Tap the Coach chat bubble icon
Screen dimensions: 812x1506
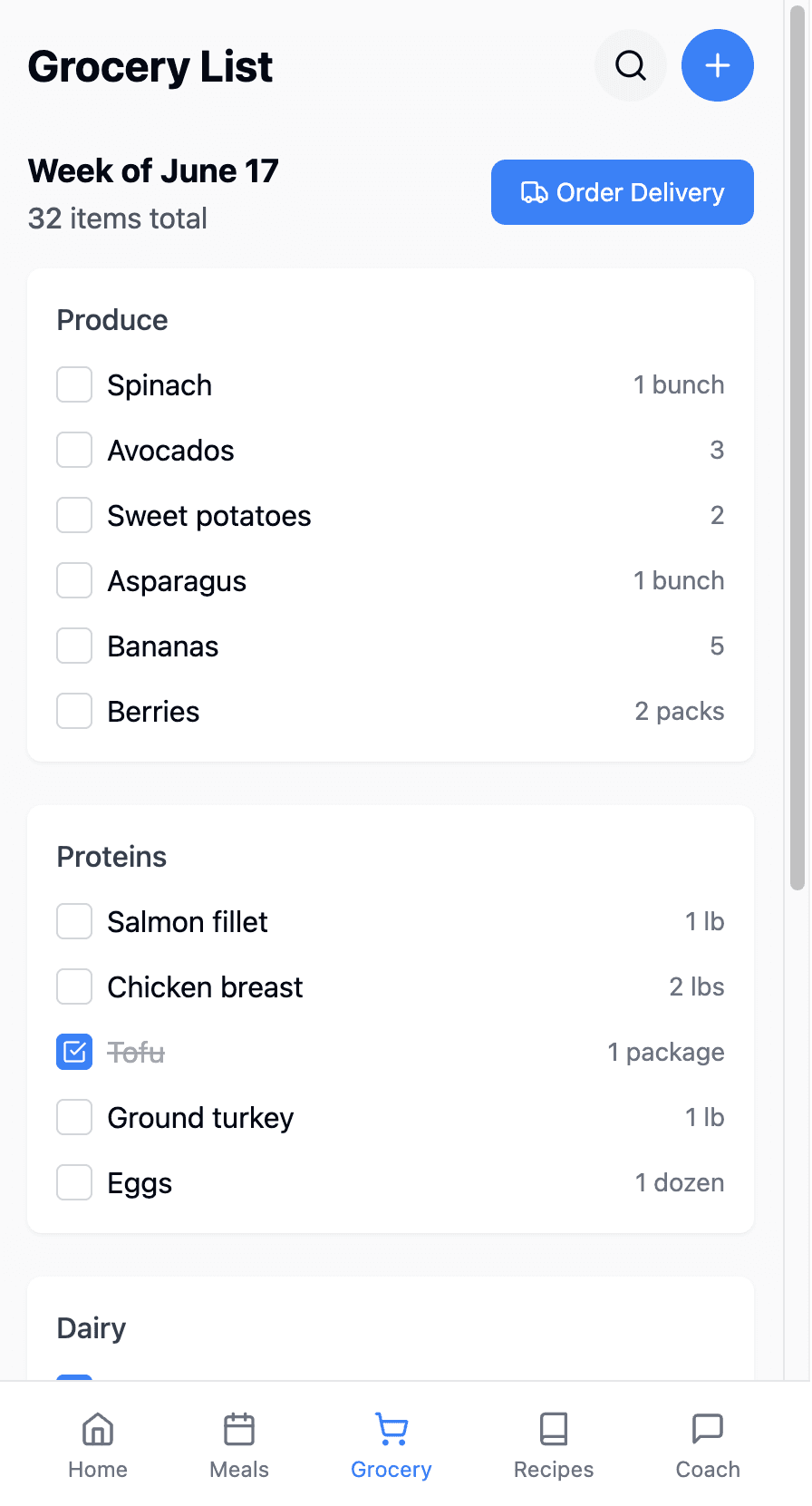pos(706,1431)
